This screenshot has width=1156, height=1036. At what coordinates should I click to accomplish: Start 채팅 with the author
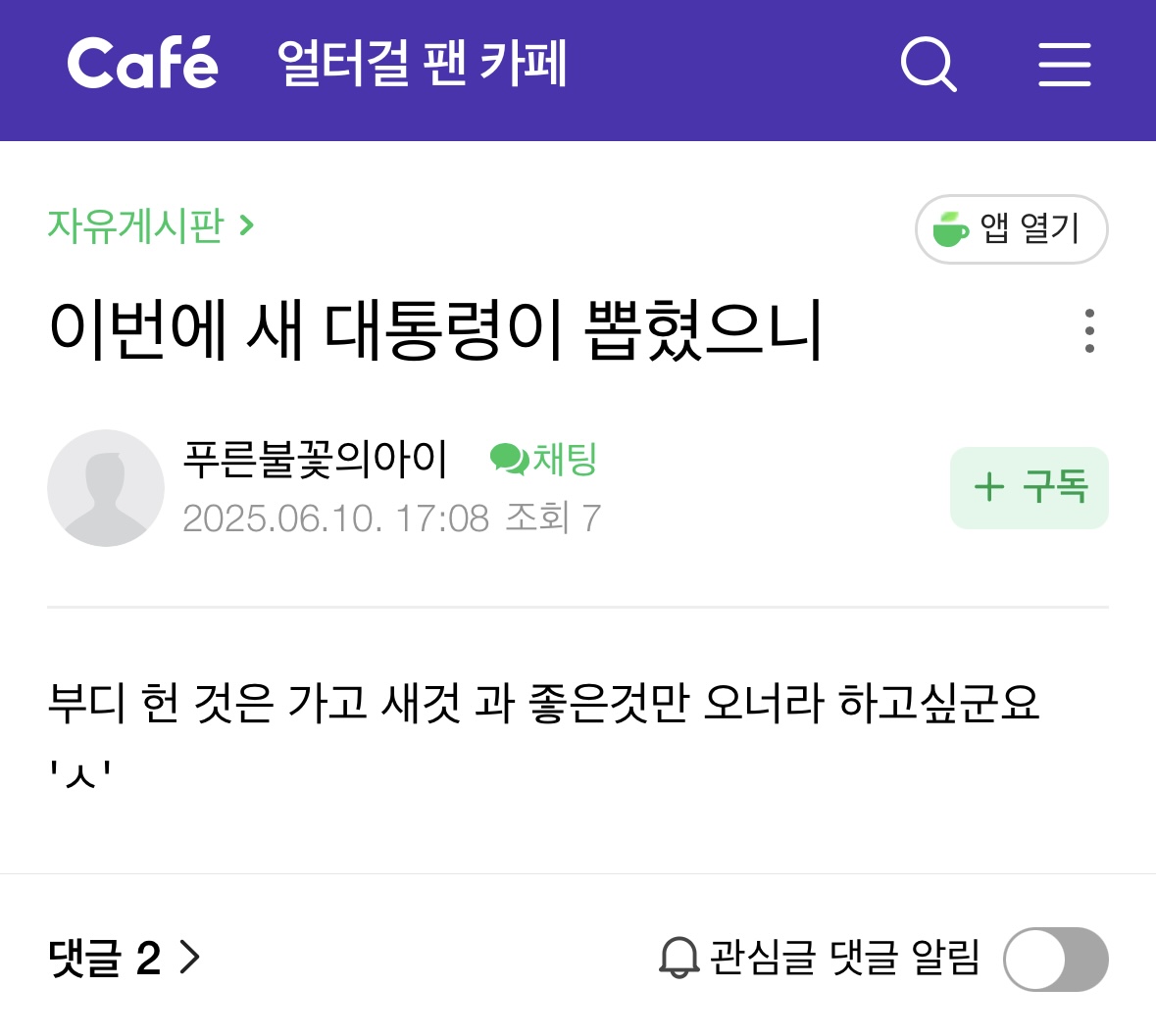coord(544,459)
